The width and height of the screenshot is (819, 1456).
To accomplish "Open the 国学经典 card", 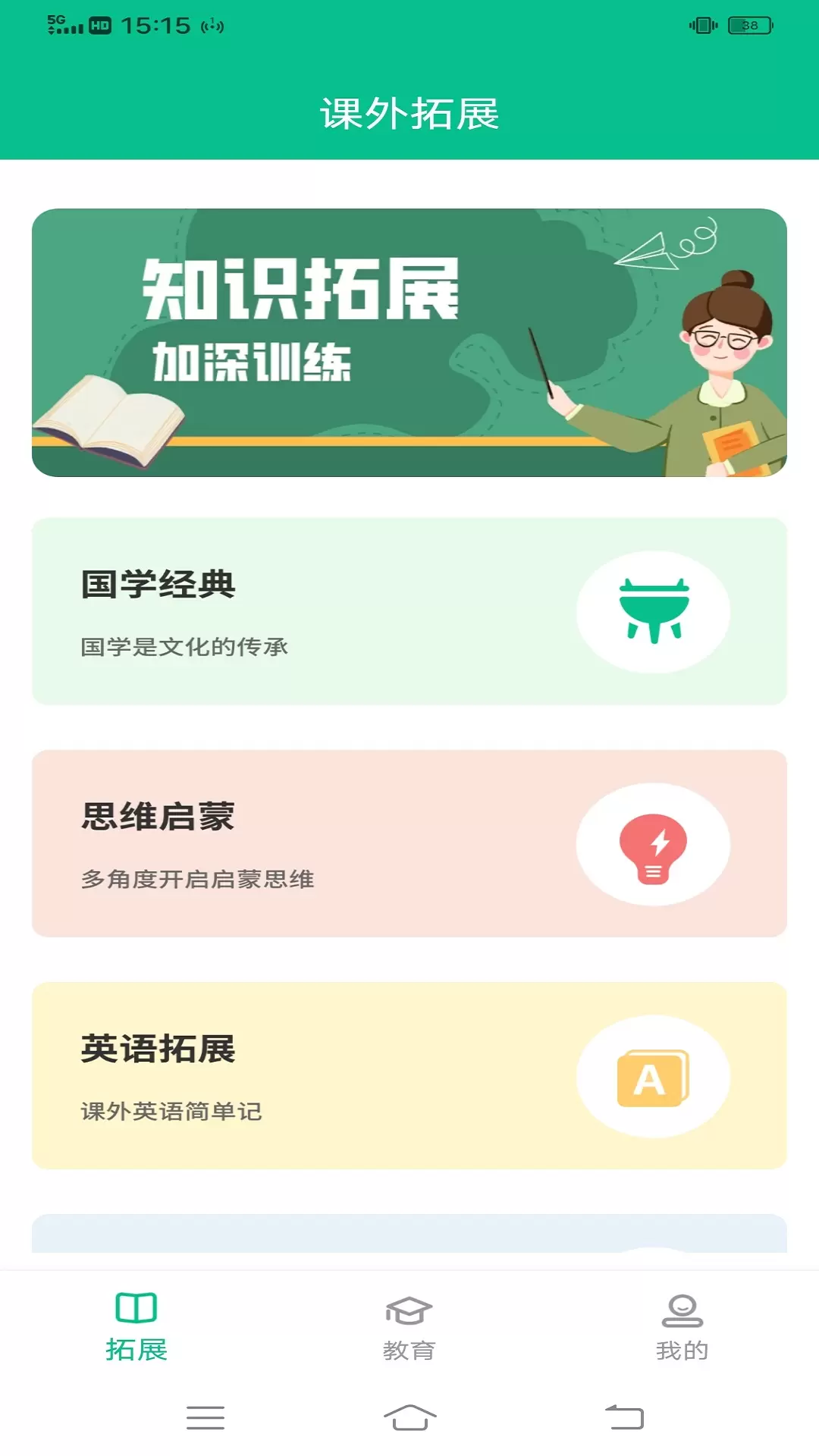I will click(x=409, y=611).
